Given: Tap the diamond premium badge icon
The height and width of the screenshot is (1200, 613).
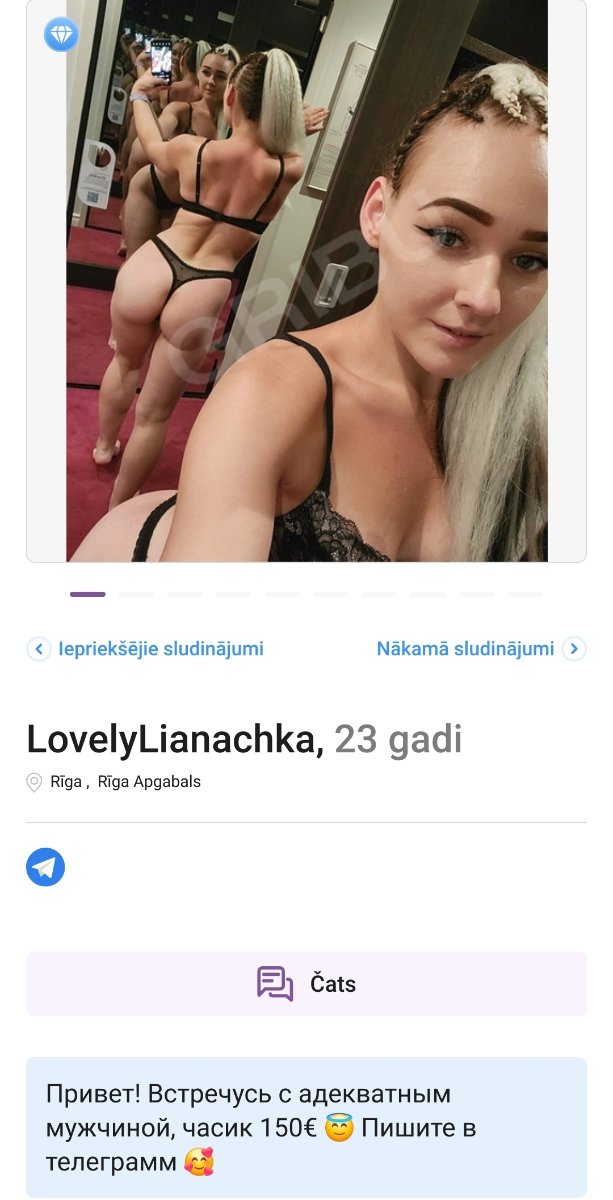Looking at the screenshot, I should click(61, 35).
